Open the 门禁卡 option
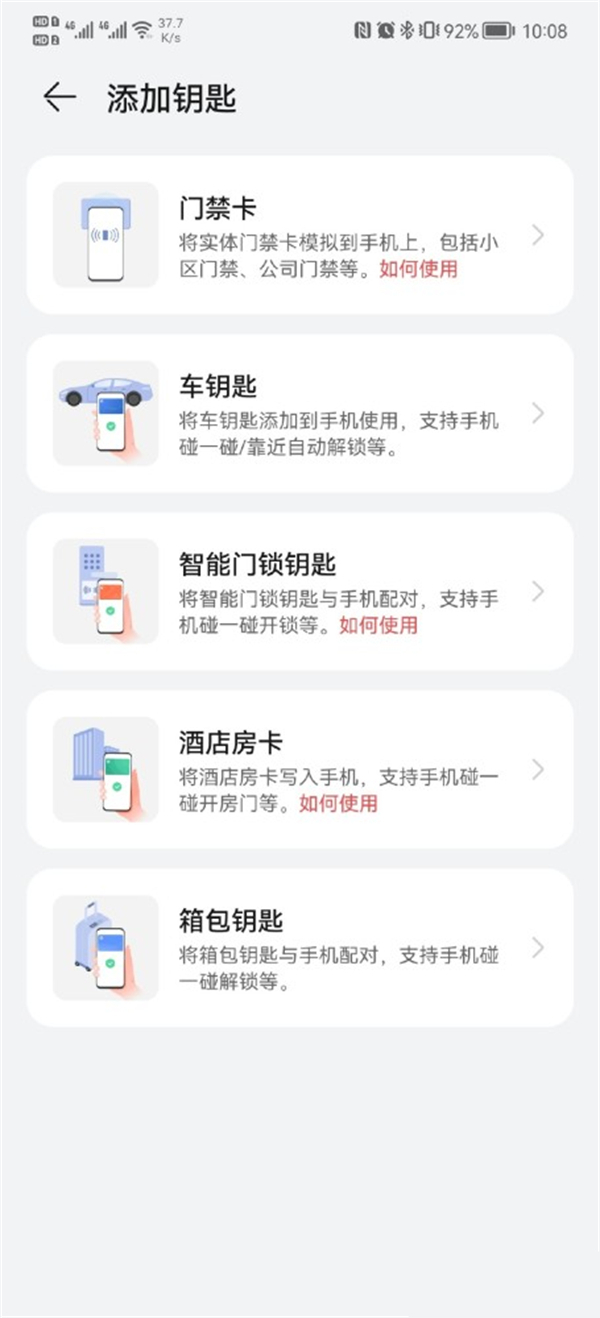The image size is (600, 1318). click(300, 235)
